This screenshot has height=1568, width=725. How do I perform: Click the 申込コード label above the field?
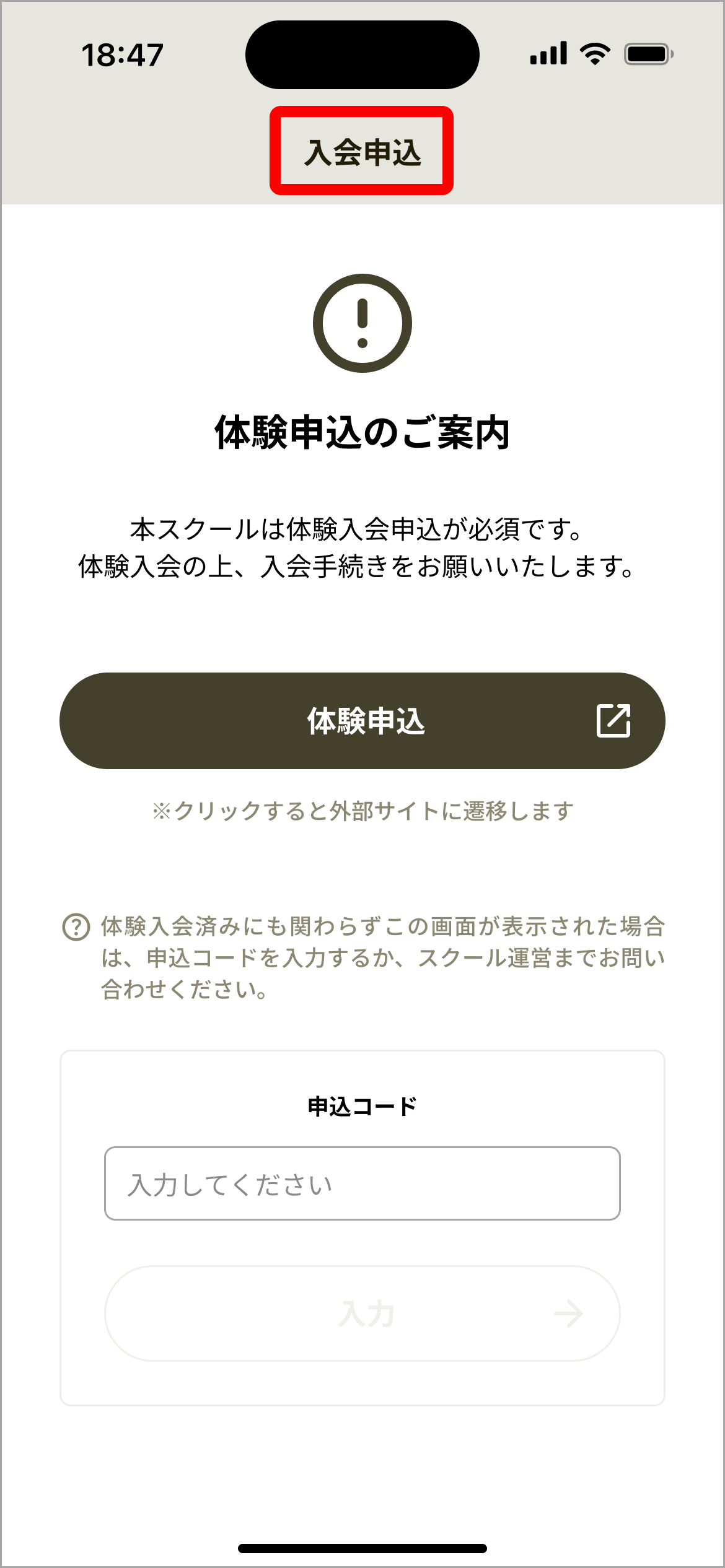click(362, 1107)
